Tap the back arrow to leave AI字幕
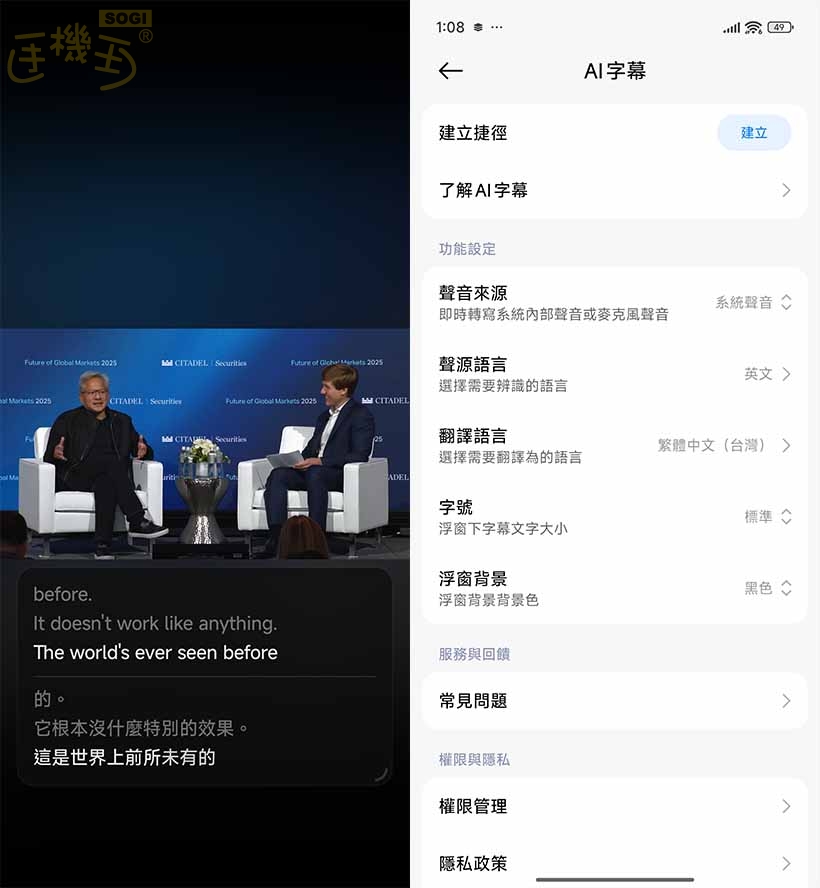Screen dimensions: 820x888 pos(450,71)
